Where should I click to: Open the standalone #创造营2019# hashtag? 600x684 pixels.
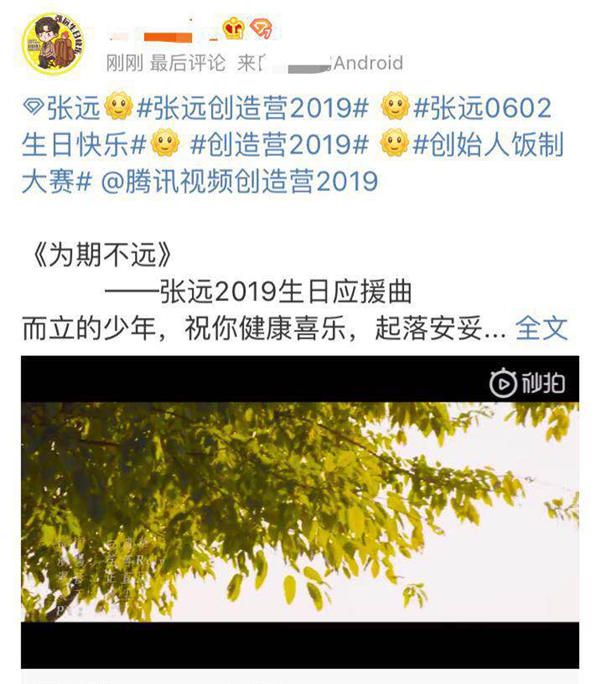click(x=278, y=144)
